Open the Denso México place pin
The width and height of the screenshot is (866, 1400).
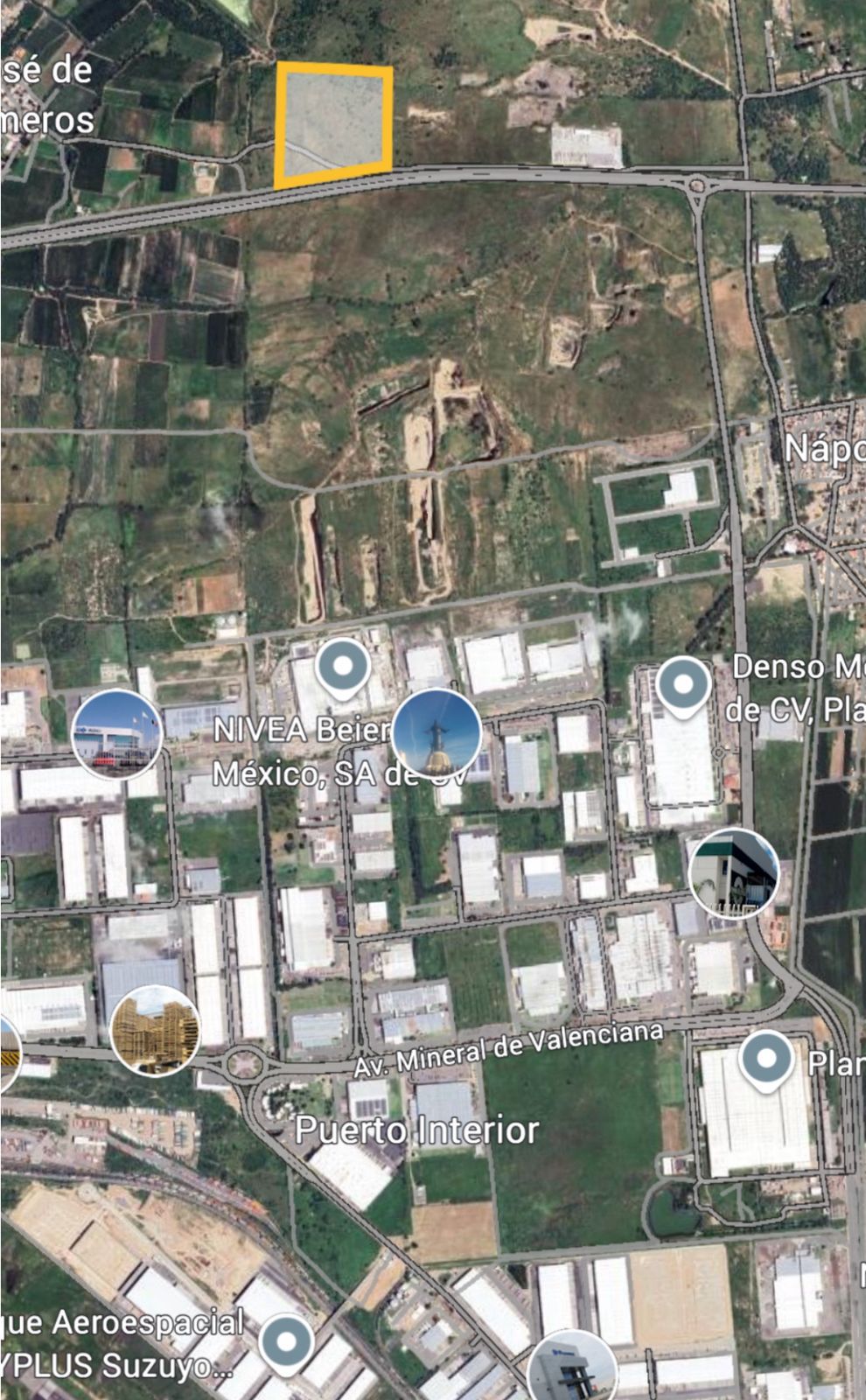coord(684,686)
